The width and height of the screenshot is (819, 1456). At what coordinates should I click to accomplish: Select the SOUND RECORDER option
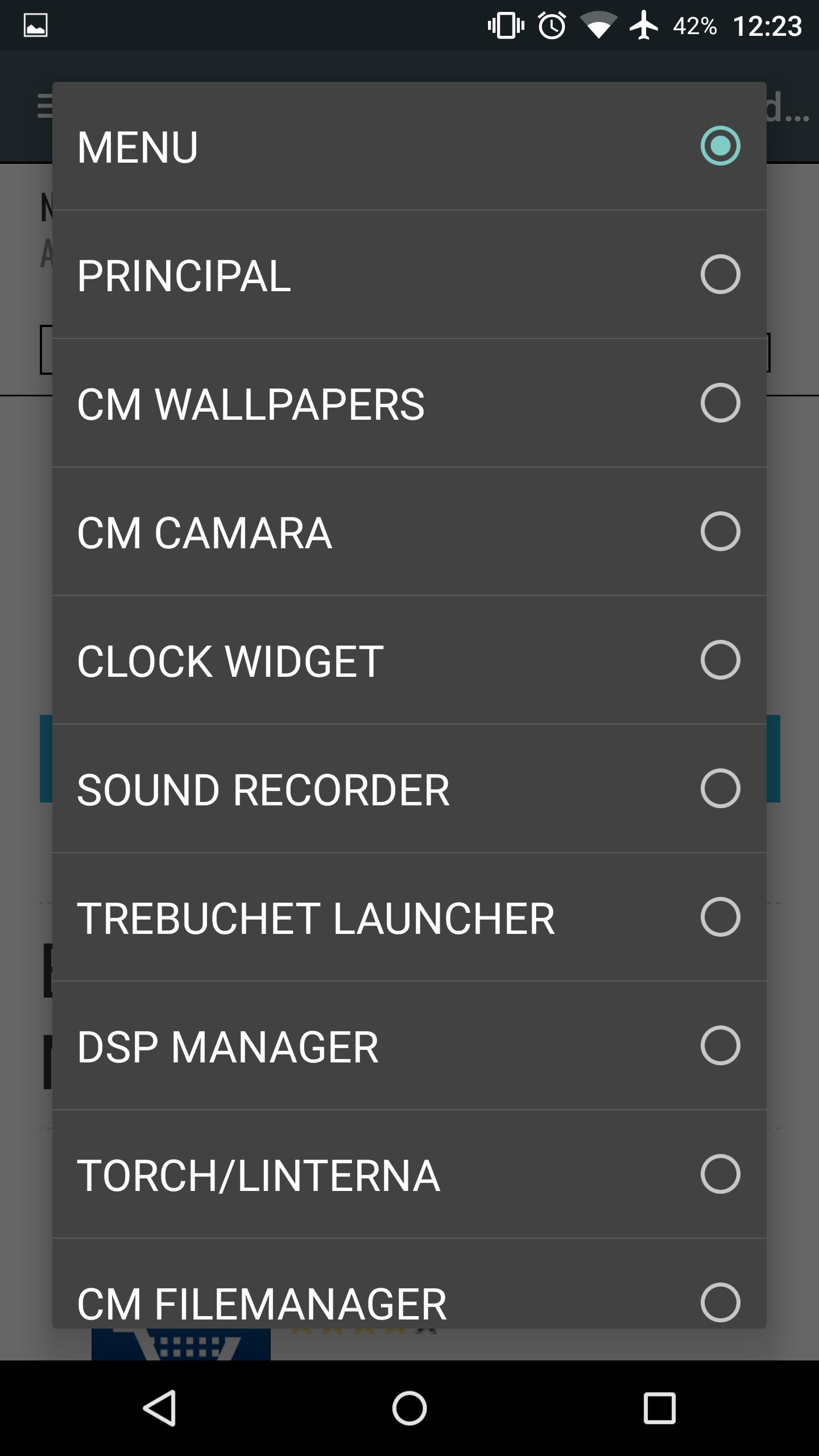pyautogui.click(x=721, y=788)
